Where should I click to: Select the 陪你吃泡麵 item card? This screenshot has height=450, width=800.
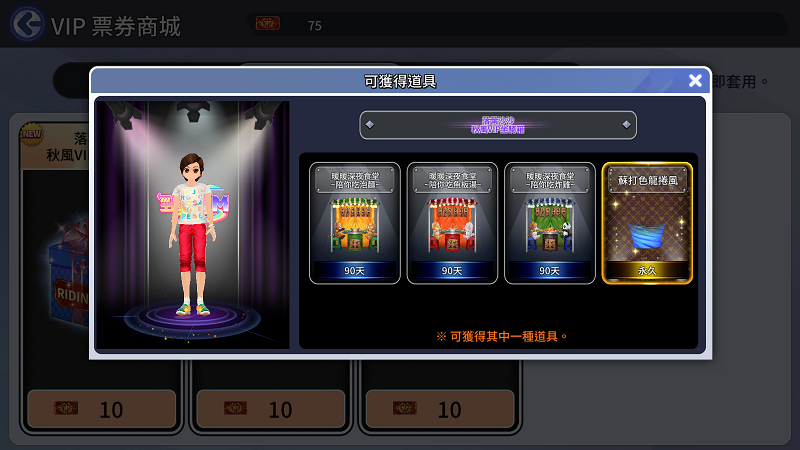click(355, 223)
